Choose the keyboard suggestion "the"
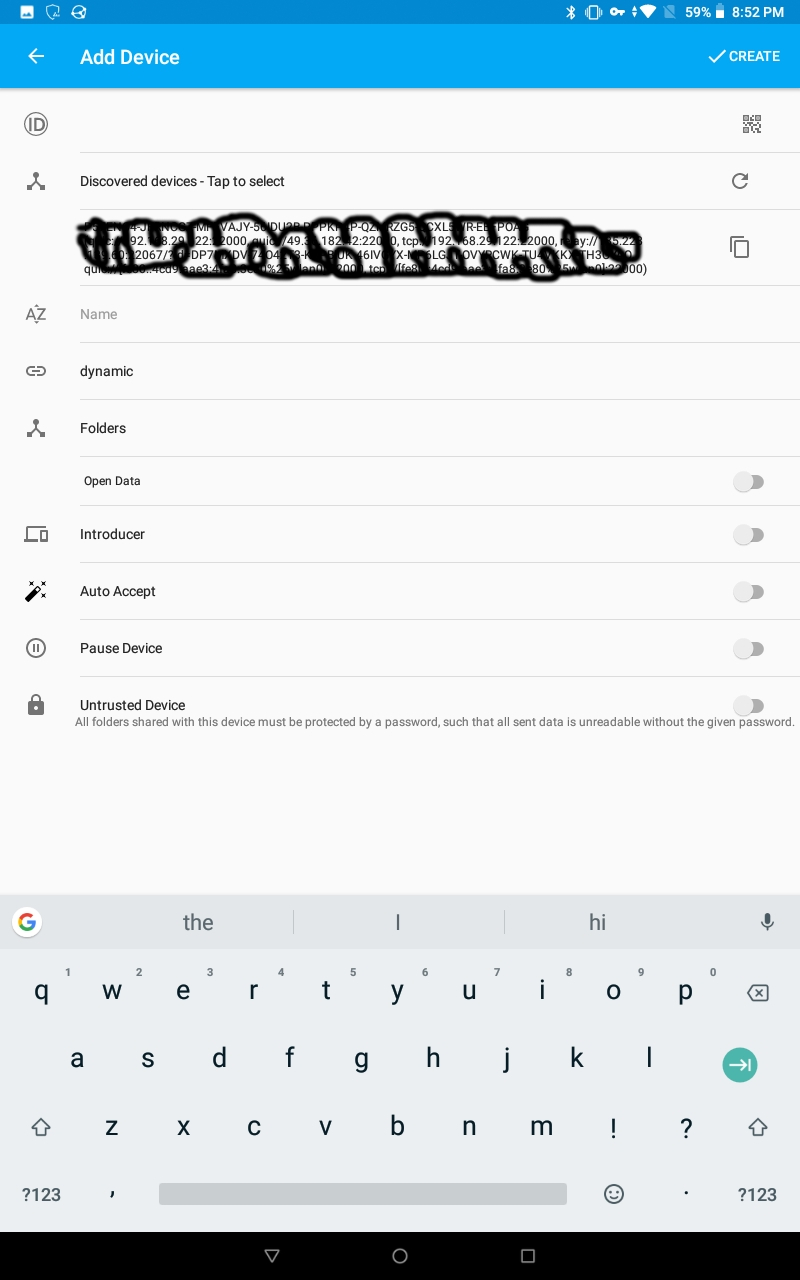Screen dimensions: 800x1280 pos(198,922)
